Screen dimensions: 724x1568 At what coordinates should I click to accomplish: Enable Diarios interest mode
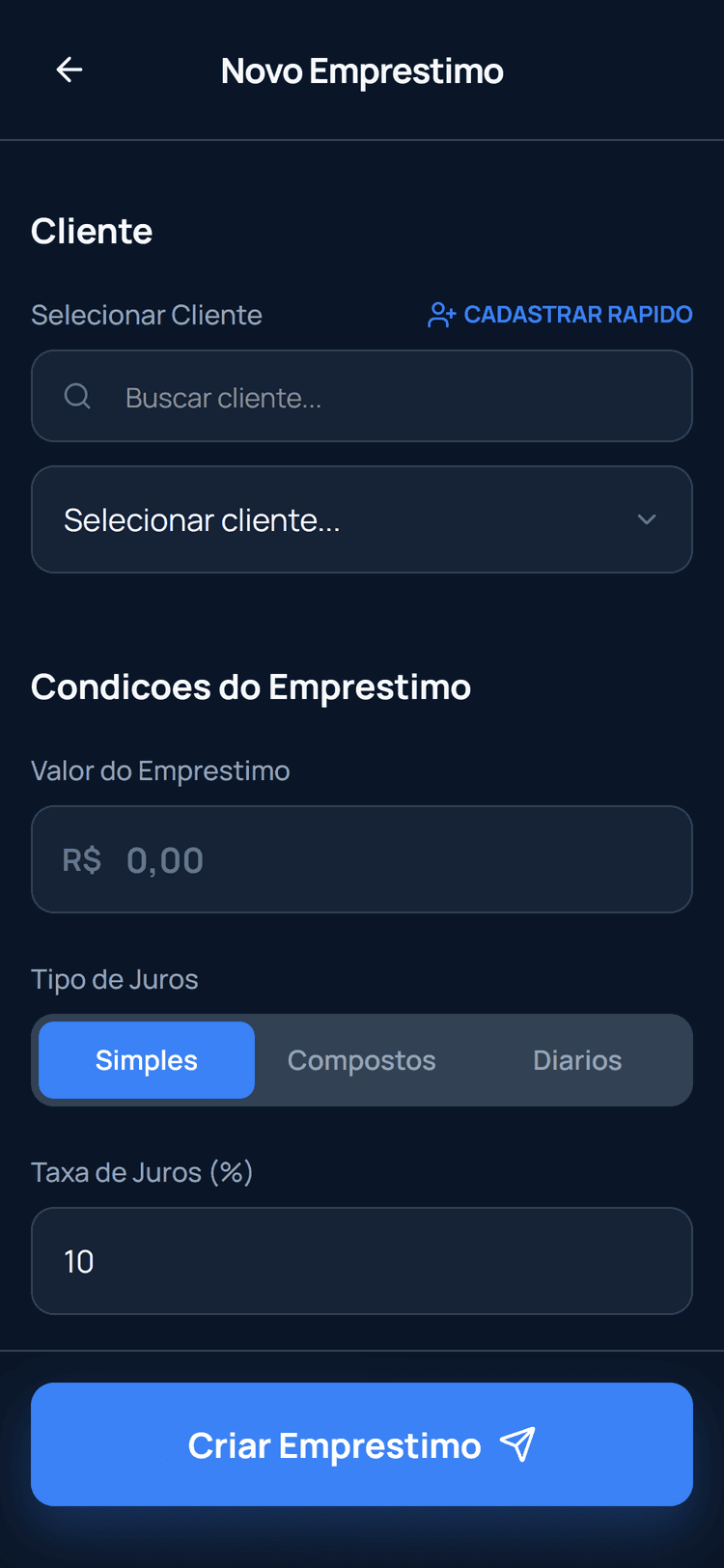click(576, 1059)
